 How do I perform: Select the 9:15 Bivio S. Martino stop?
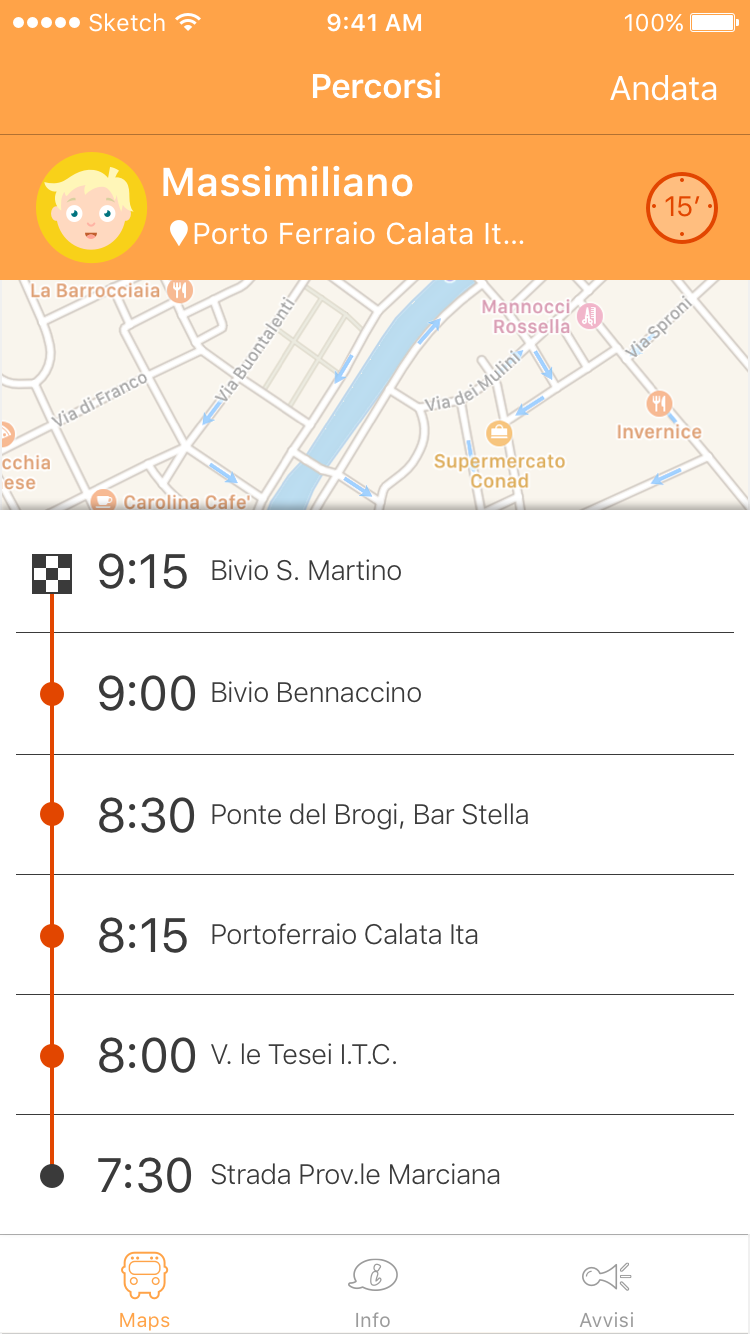pyautogui.click(x=375, y=572)
